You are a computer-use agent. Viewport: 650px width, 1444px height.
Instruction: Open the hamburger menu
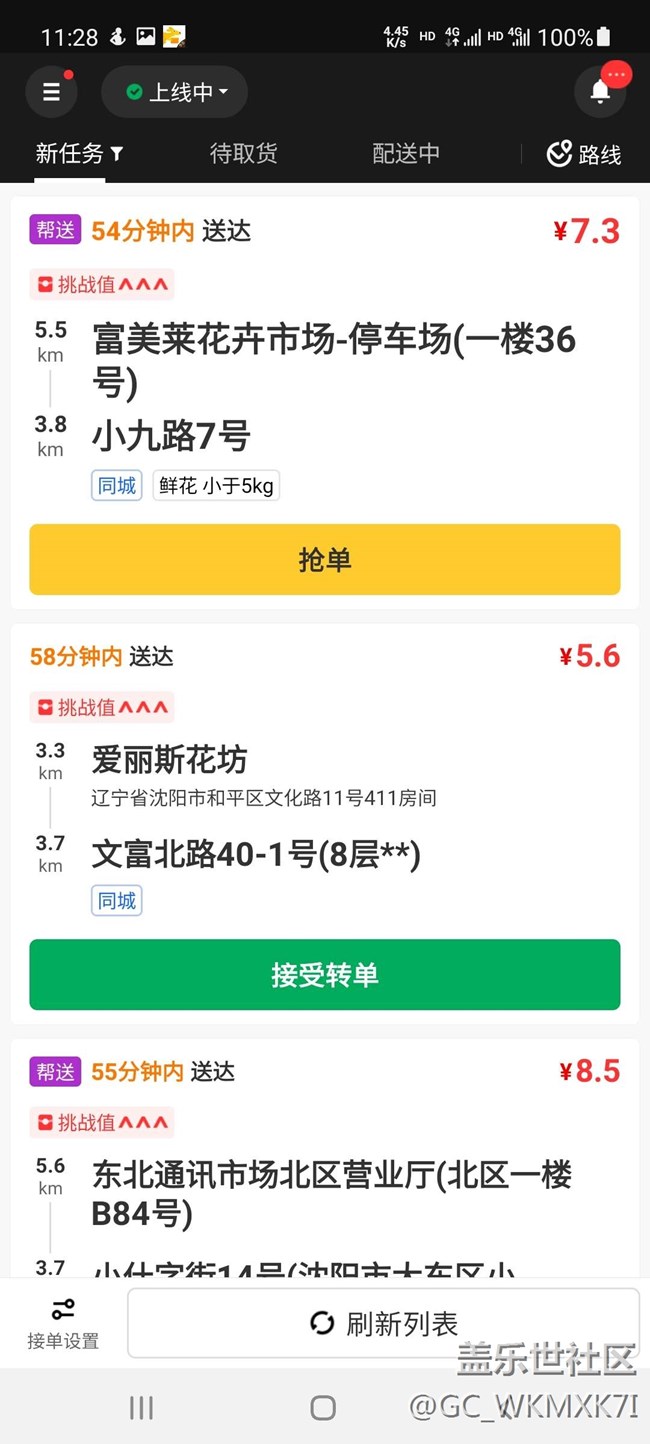coord(51,92)
